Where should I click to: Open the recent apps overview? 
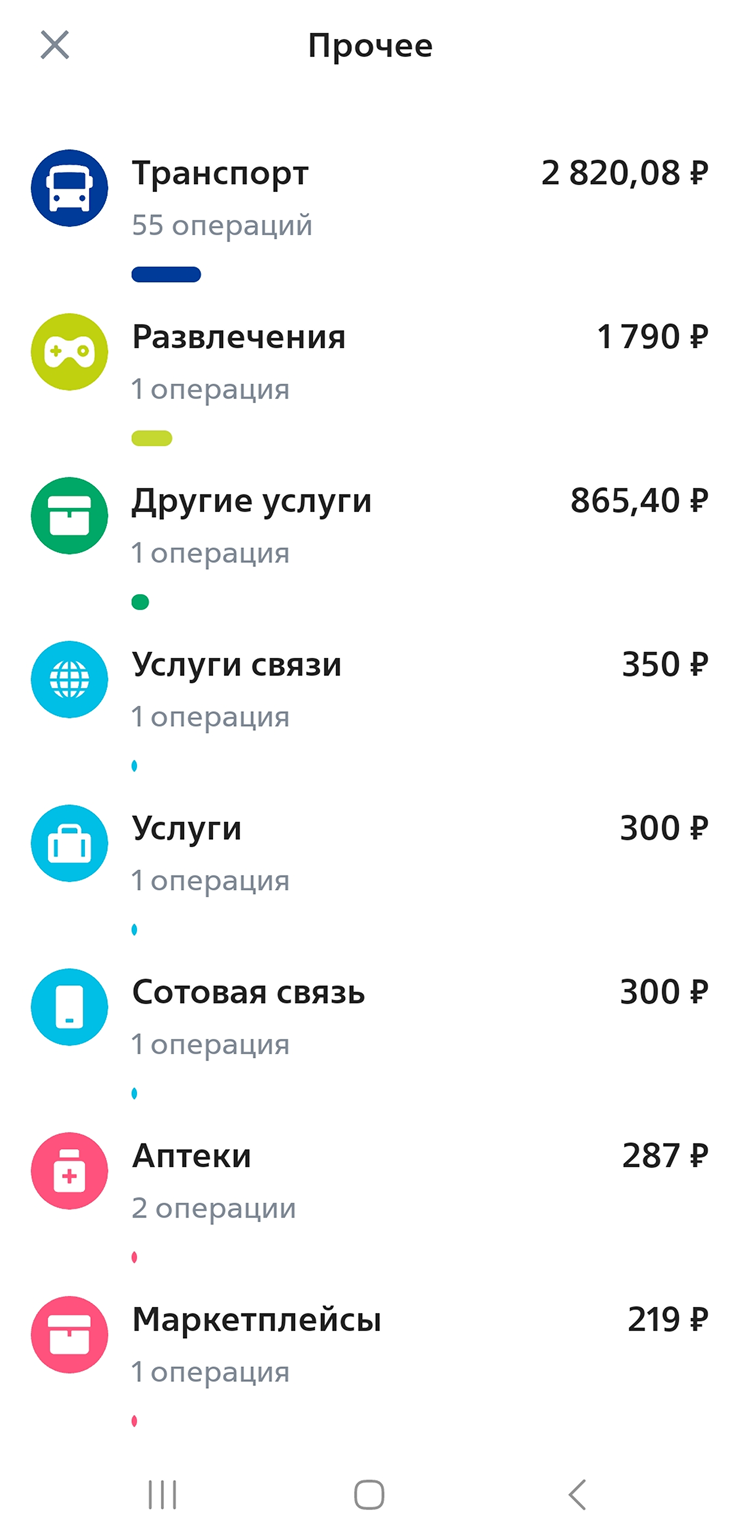[x=162, y=1494]
